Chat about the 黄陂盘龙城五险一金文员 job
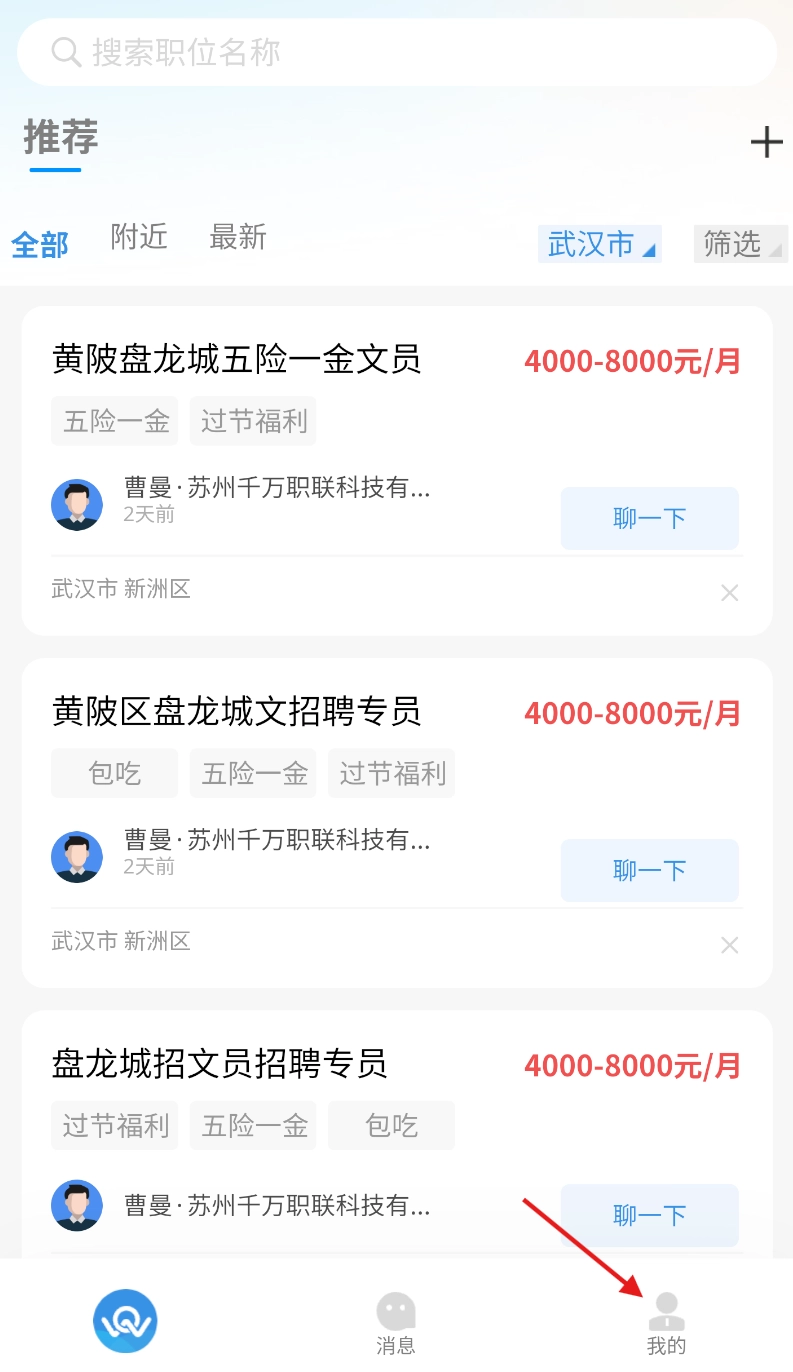The width and height of the screenshot is (793, 1372). point(649,518)
